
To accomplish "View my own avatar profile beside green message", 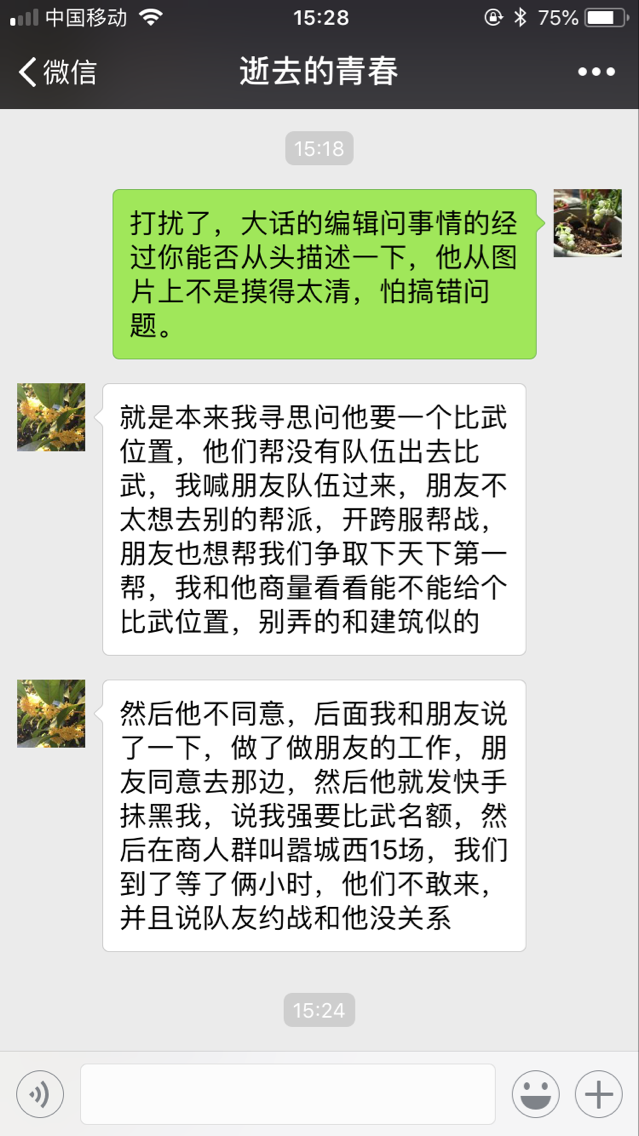I will pyautogui.click(x=587, y=223).
